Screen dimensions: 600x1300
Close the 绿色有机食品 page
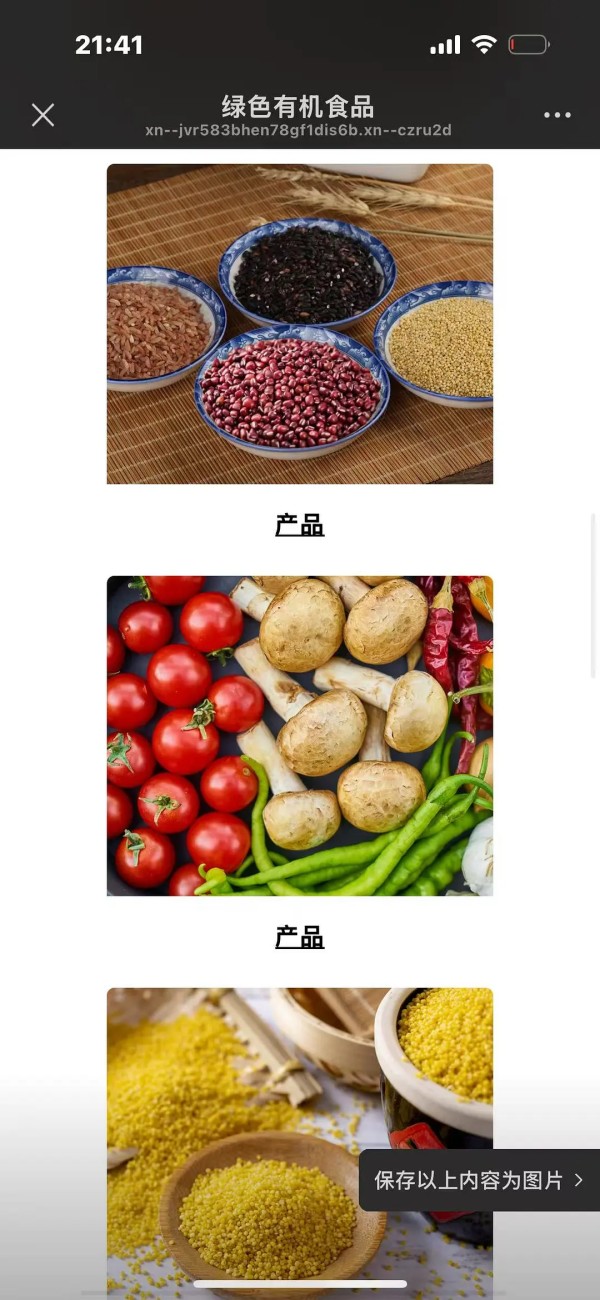coord(43,115)
